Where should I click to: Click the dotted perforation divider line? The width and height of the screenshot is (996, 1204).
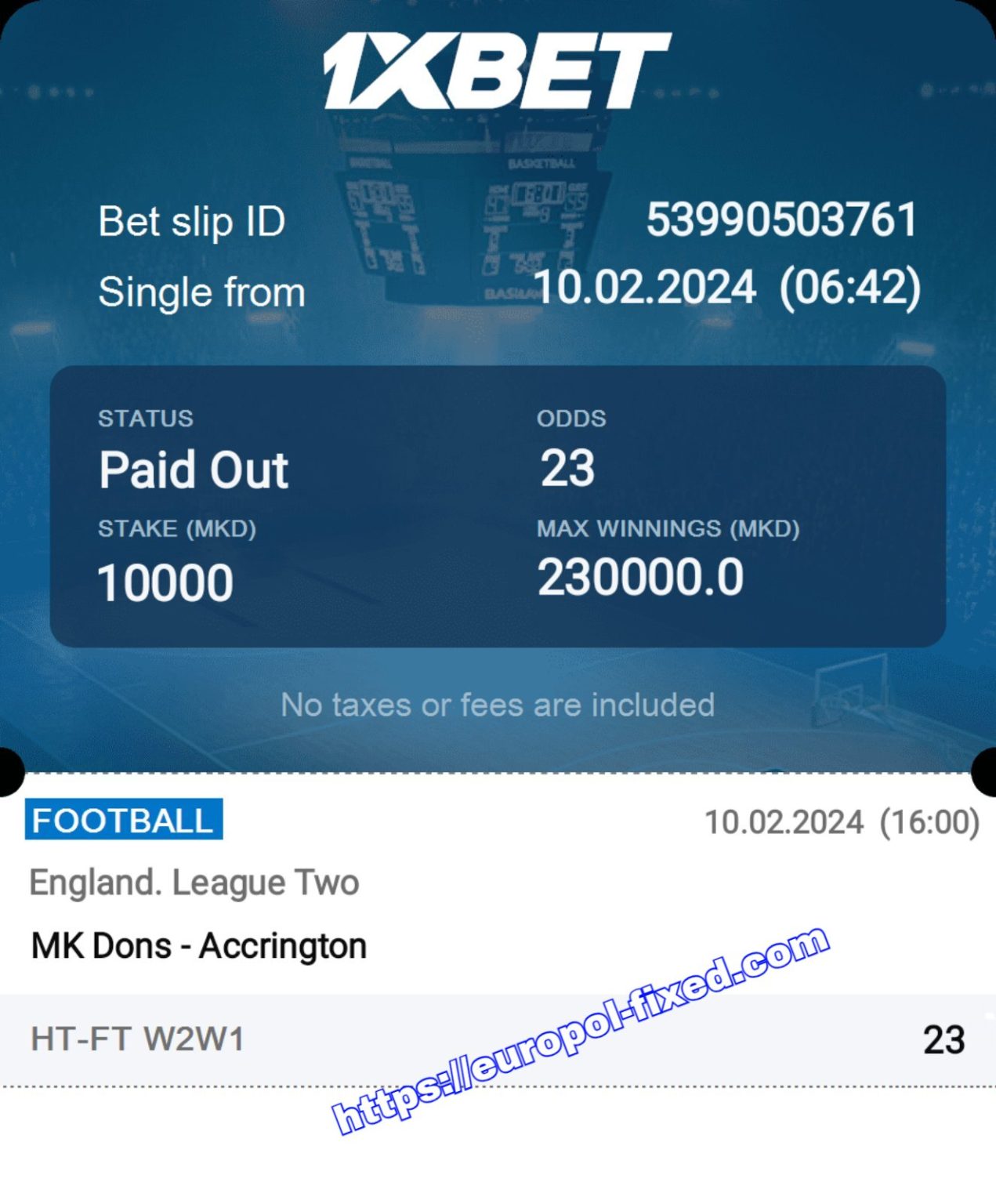498,772
